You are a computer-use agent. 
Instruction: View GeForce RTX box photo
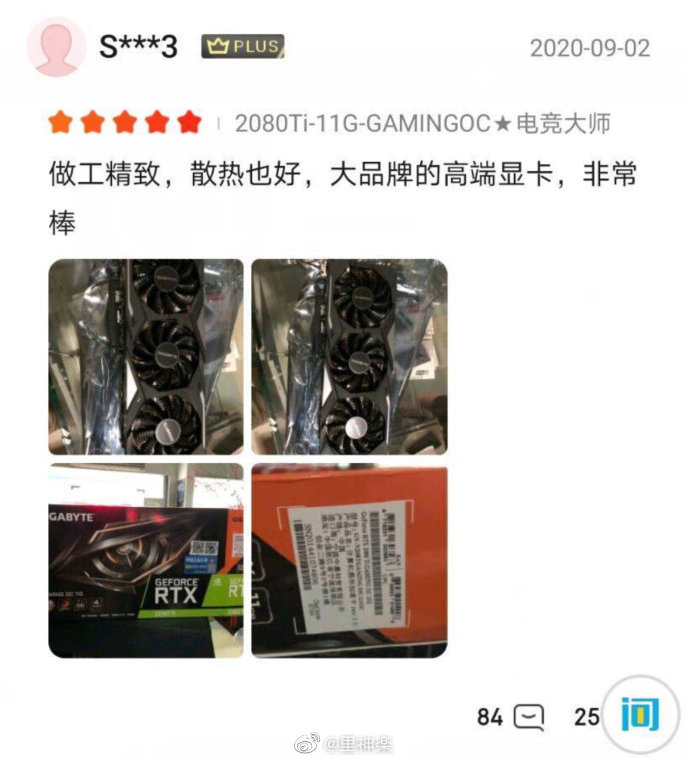point(146,560)
